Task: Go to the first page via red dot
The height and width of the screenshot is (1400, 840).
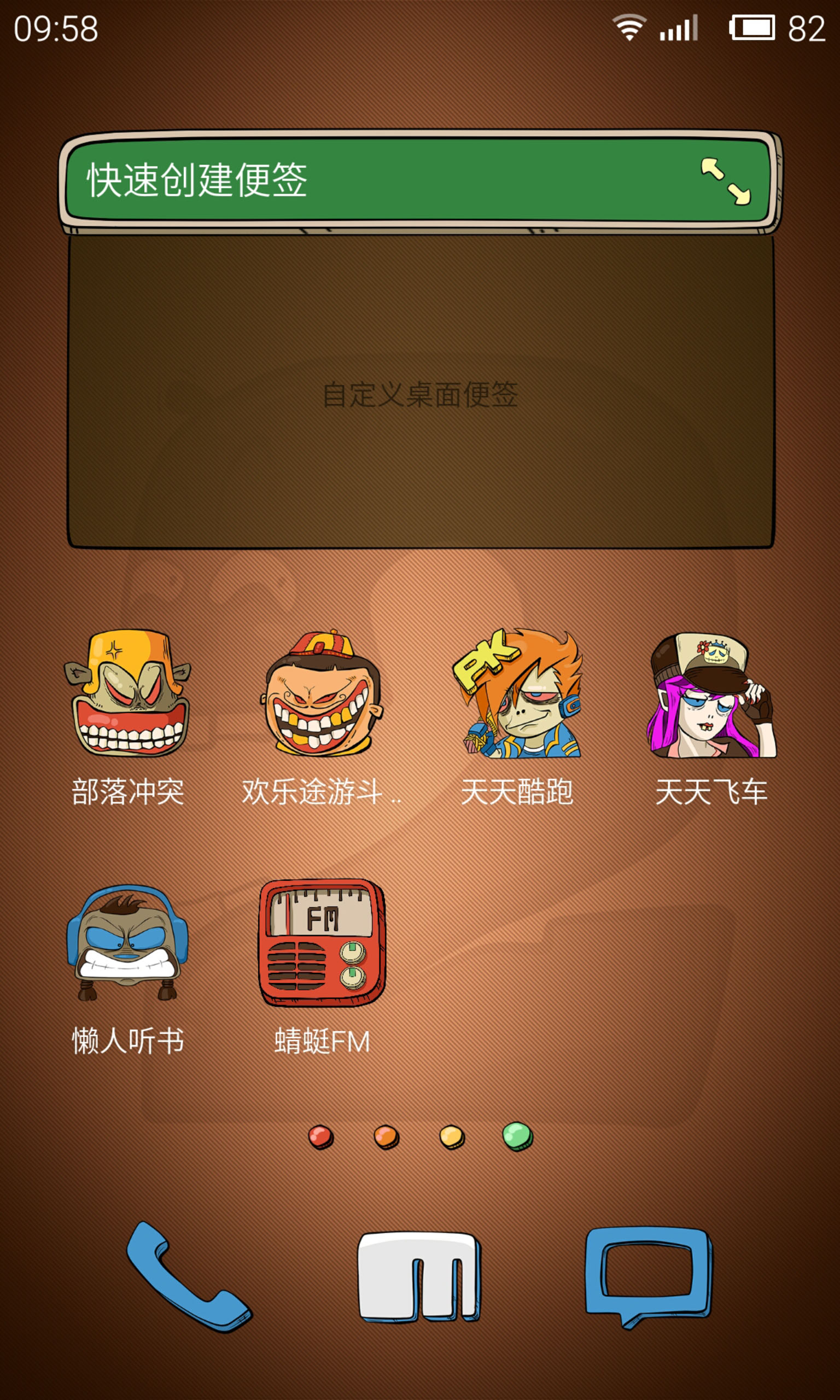Action: (321, 1136)
